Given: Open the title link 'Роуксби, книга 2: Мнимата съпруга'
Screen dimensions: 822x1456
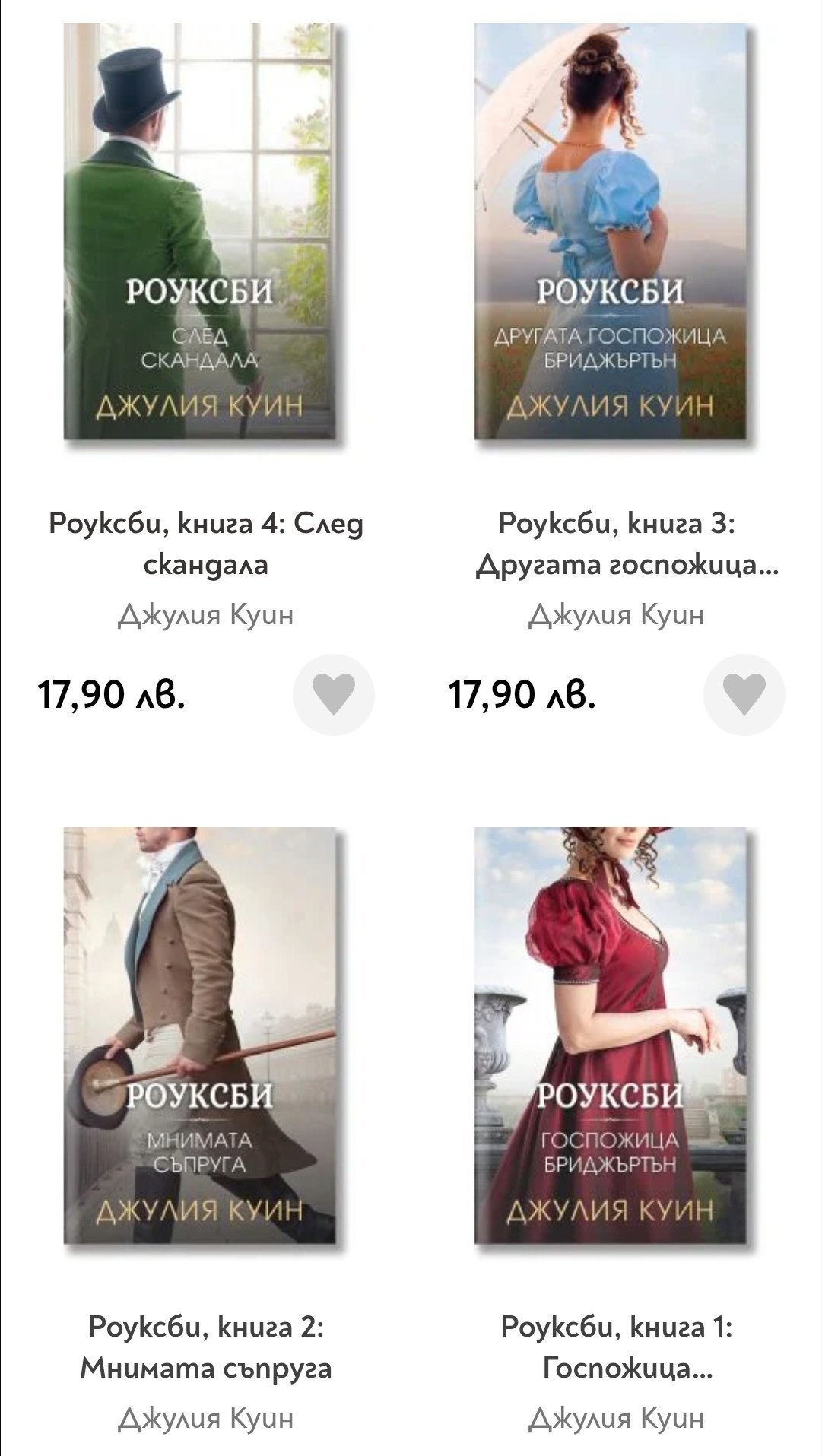Looking at the screenshot, I should pos(206,1347).
